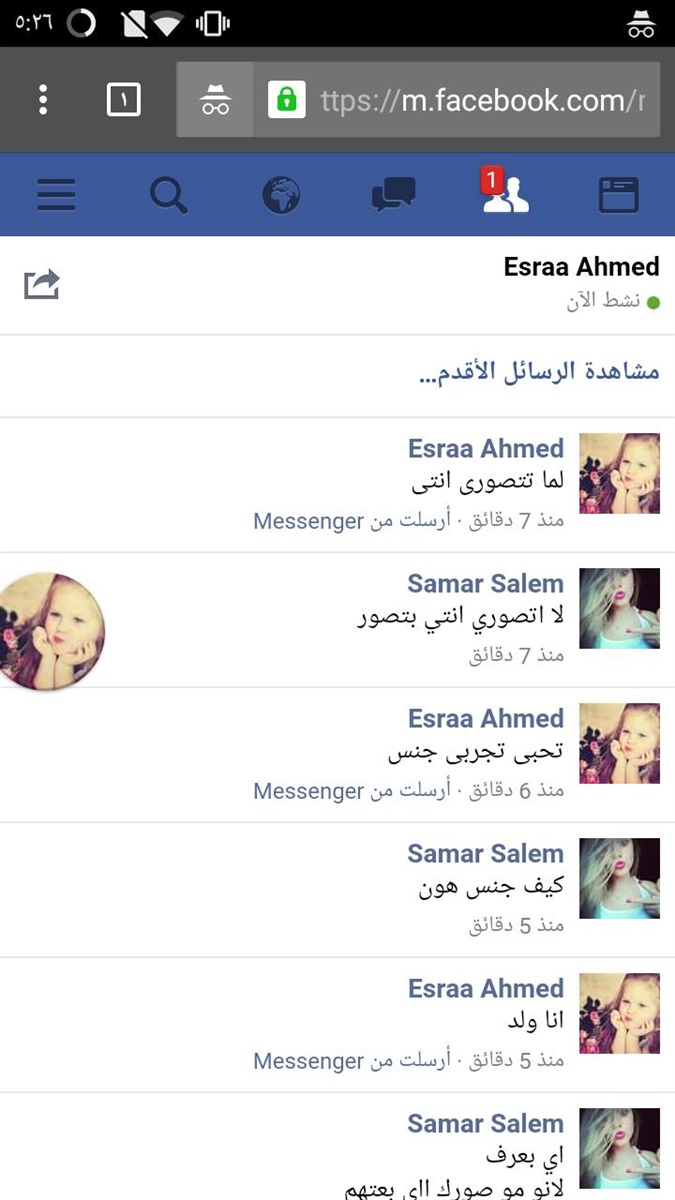Open the browser tab switcher

pos(123,99)
